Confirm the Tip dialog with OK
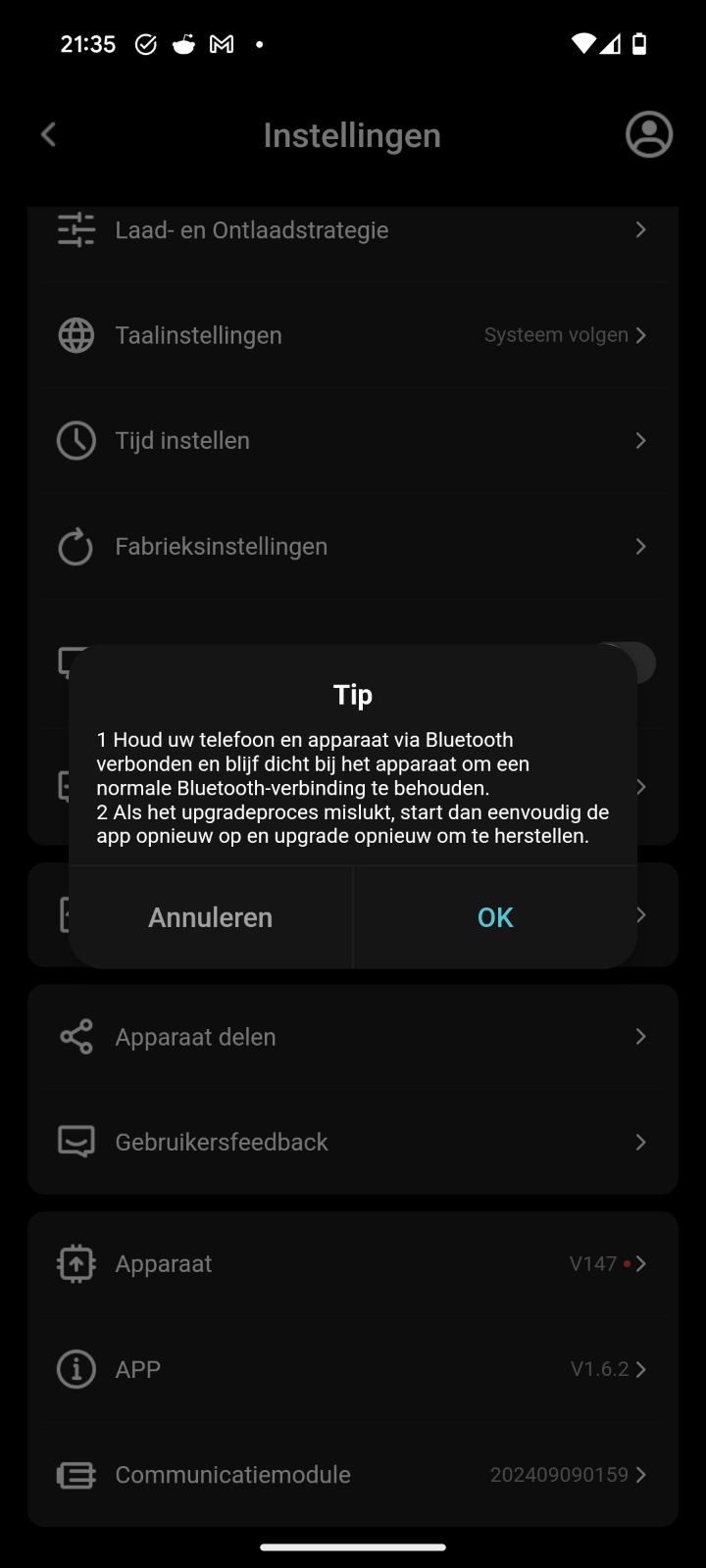706x1568 pixels. (x=495, y=917)
